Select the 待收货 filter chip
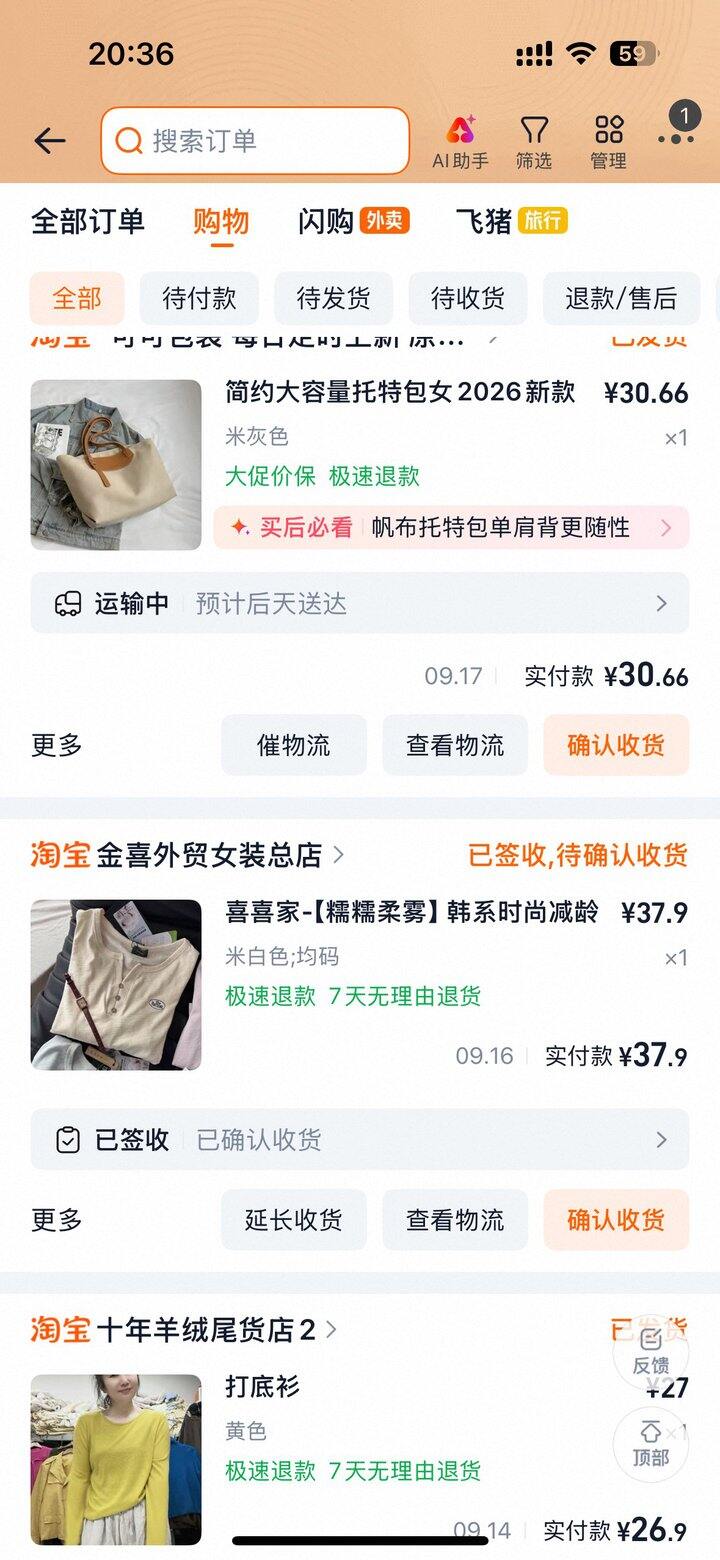Screen dimensions: 720x1560 click(467, 298)
